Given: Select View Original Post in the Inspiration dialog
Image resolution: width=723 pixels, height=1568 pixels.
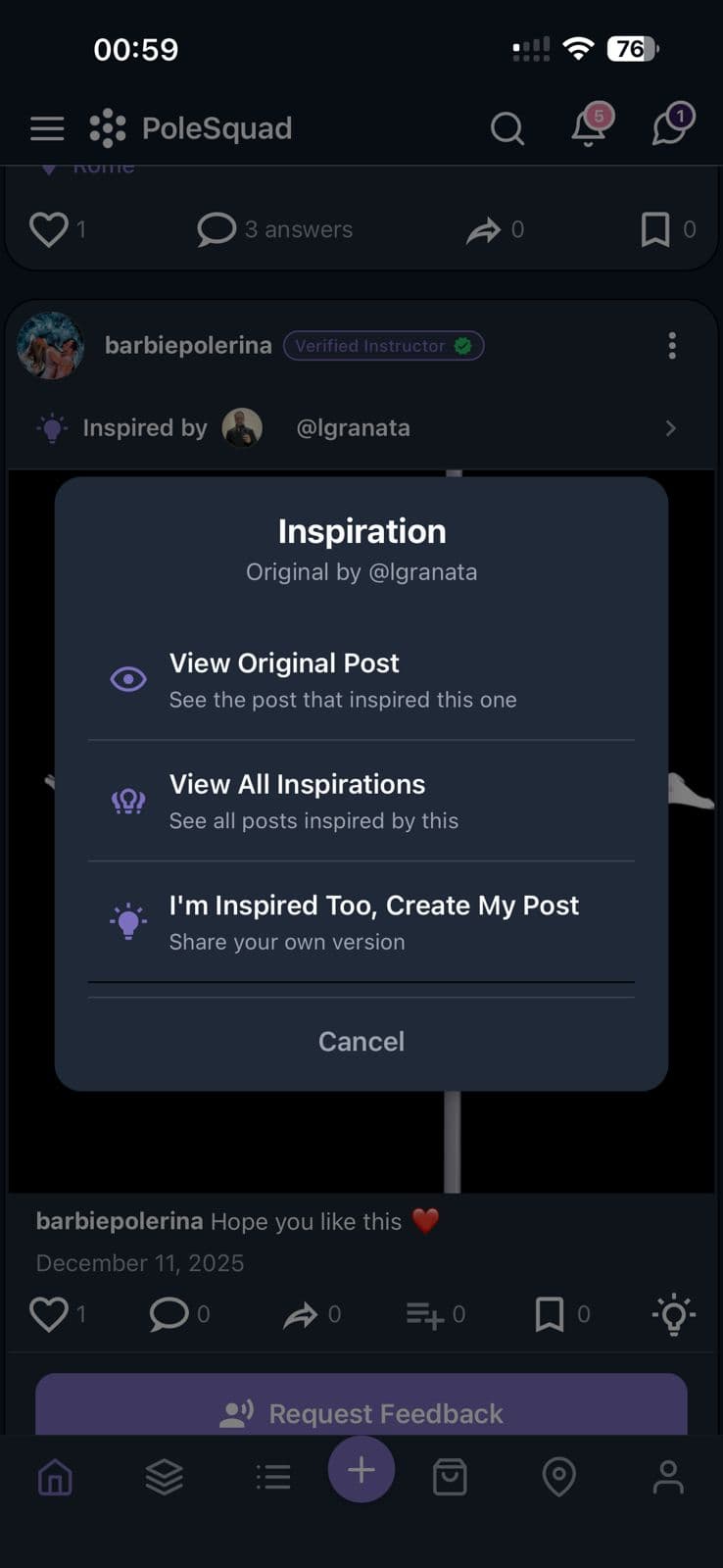Looking at the screenshot, I should point(361,679).
